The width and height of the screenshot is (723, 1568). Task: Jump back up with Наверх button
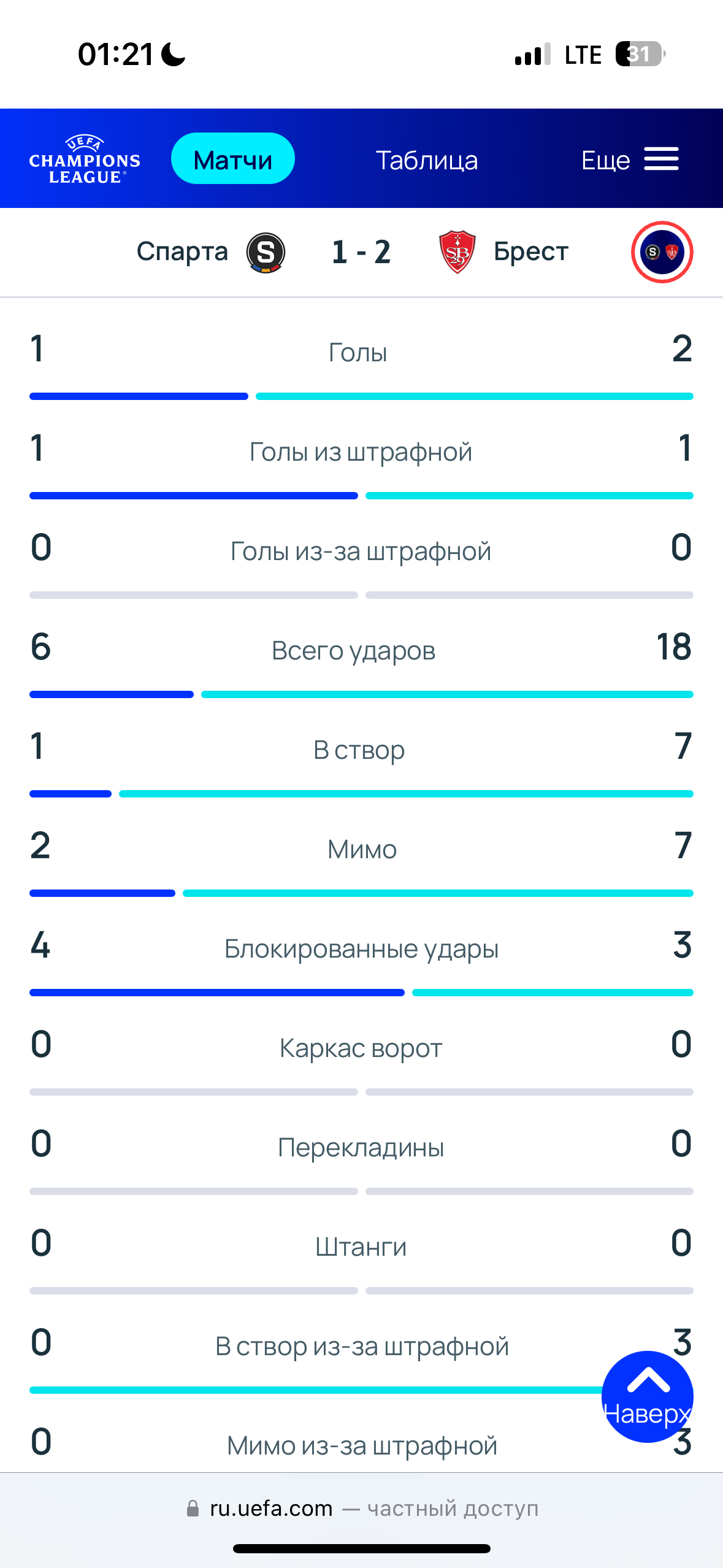coord(648,1396)
